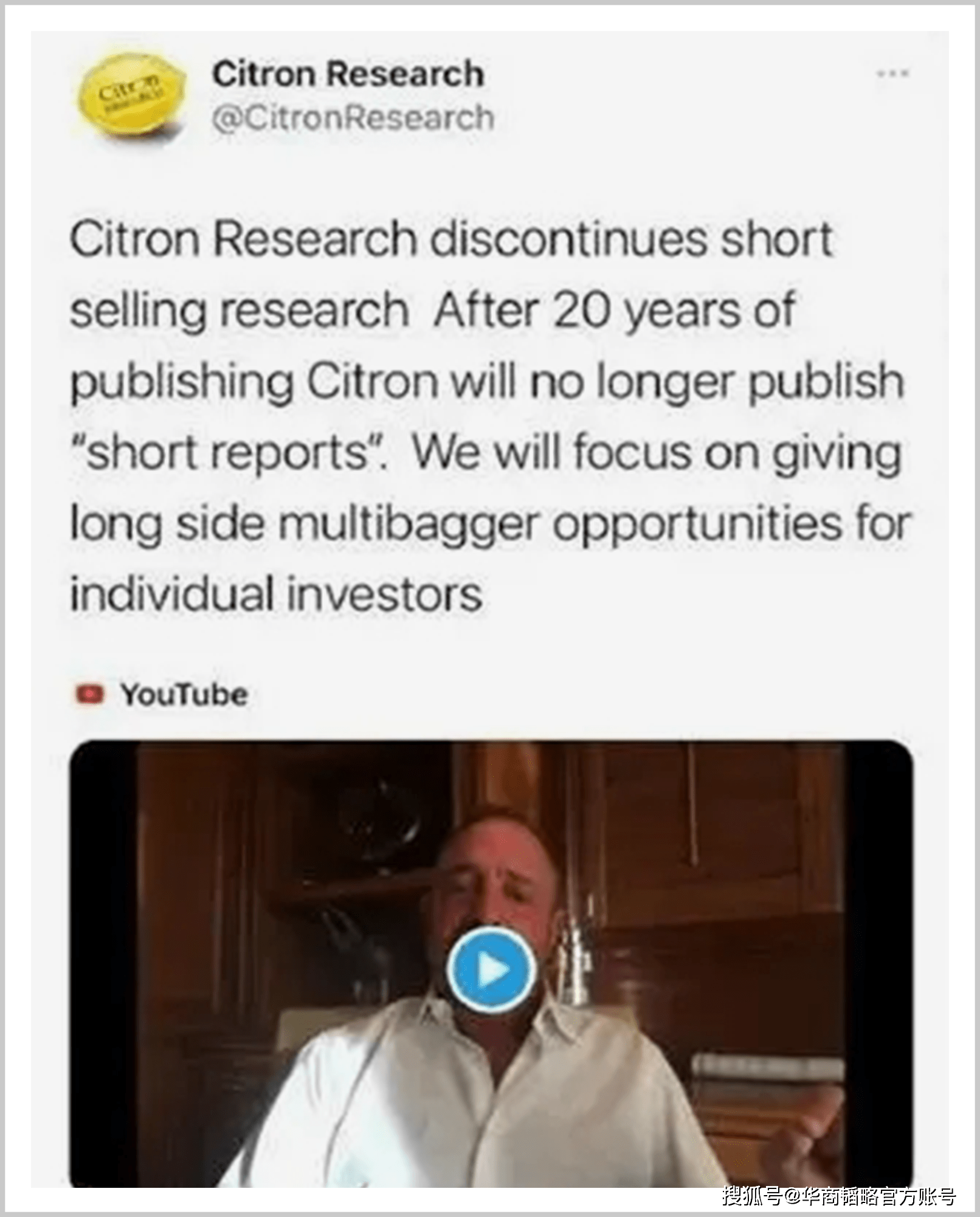This screenshot has width=980, height=1217.
Task: Open the tweet's overflow menu
Action: pyautogui.click(x=892, y=74)
